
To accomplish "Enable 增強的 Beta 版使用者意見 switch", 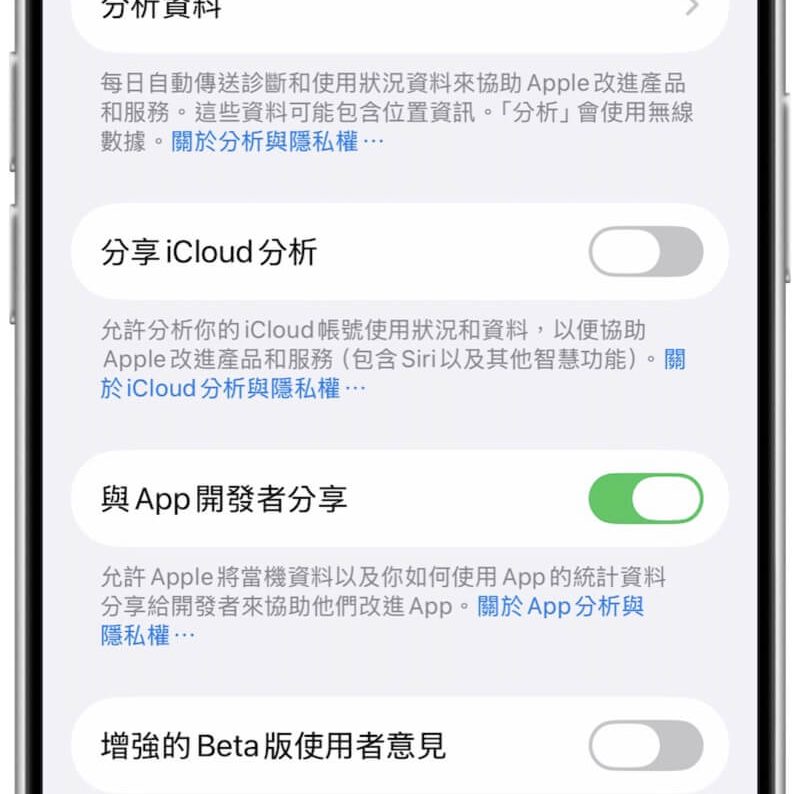I will point(645,746).
